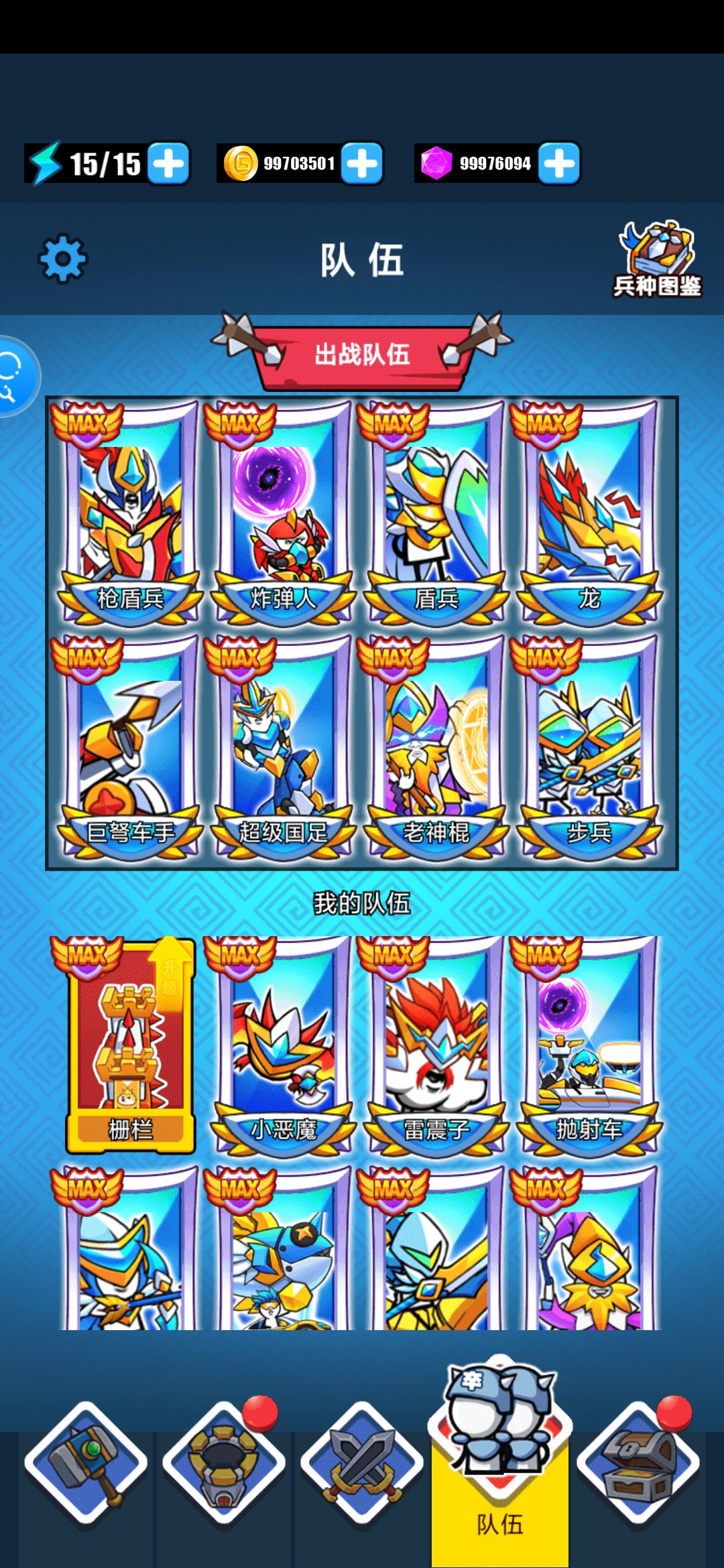The image size is (724, 1568).
Task: Switch to the hammer tab
Action: (86, 1463)
